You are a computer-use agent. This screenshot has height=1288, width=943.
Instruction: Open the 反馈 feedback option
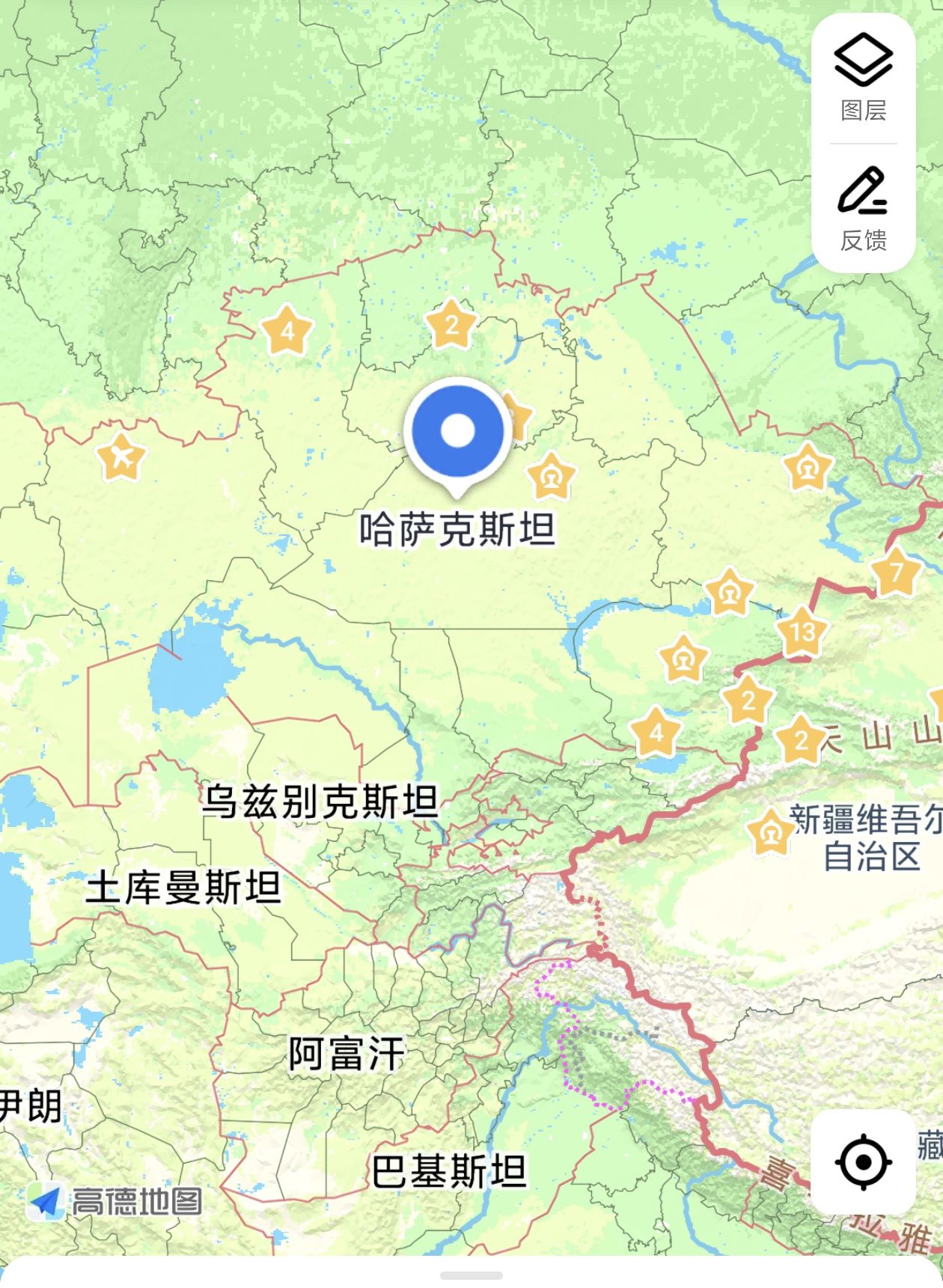click(863, 209)
